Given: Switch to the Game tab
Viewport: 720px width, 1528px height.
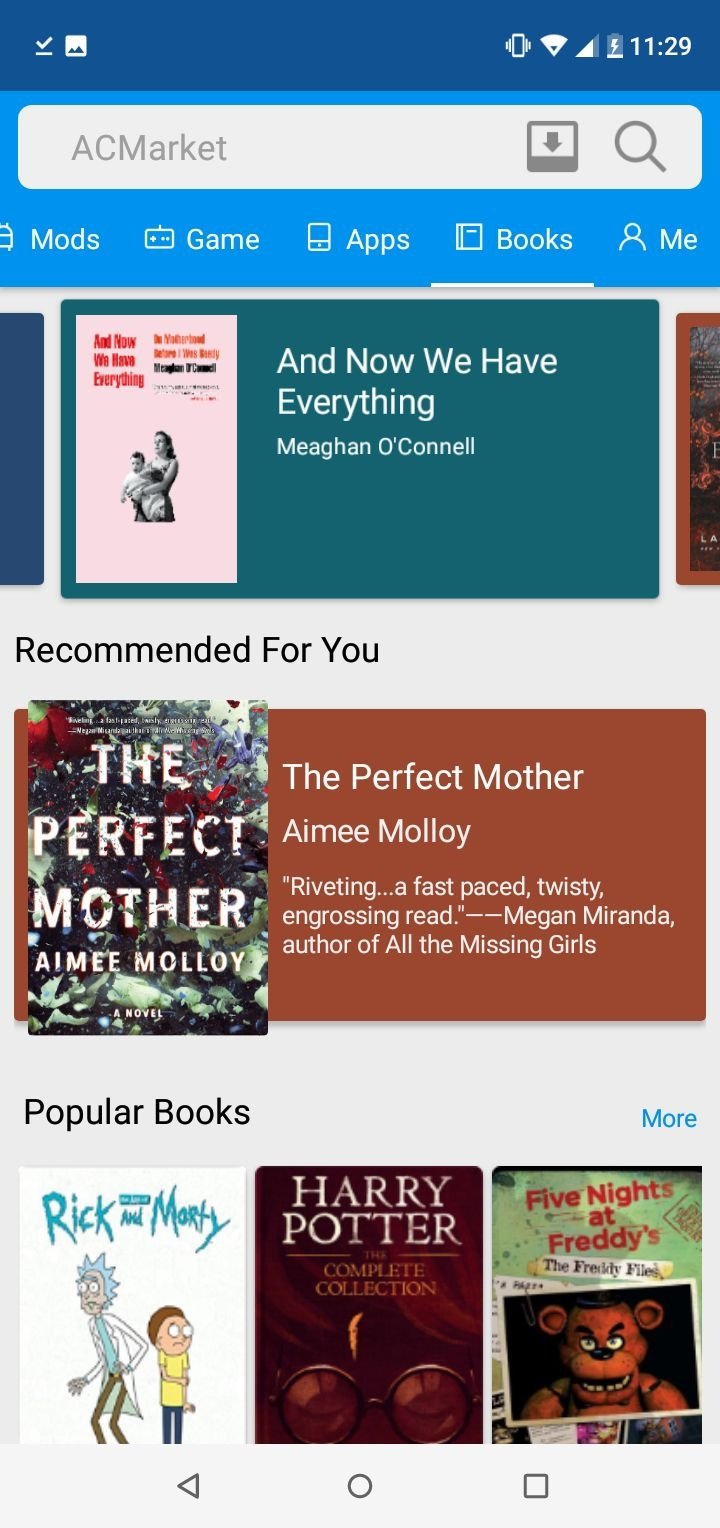Looking at the screenshot, I should (x=202, y=239).
